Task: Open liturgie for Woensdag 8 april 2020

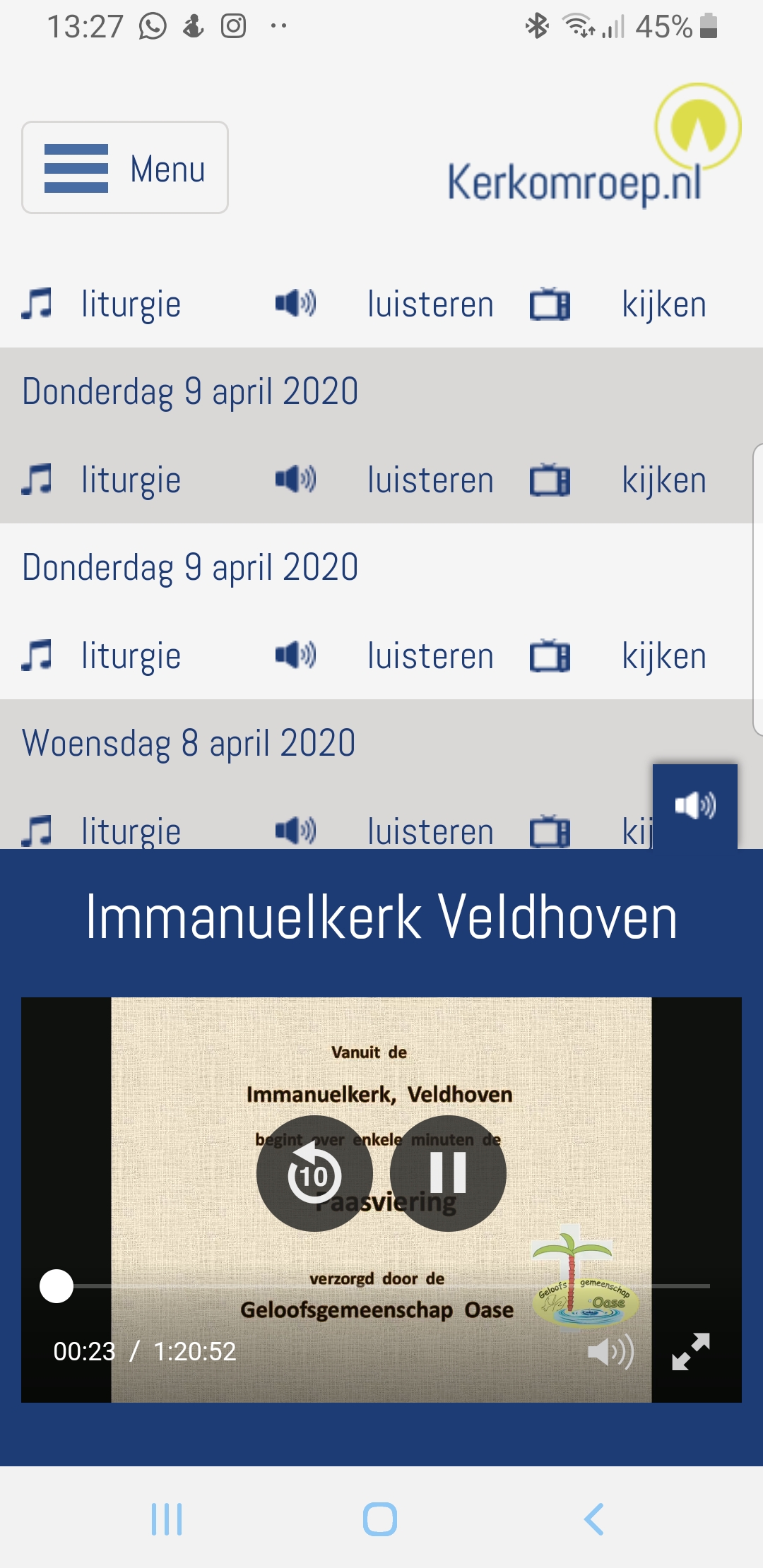Action: tap(131, 831)
